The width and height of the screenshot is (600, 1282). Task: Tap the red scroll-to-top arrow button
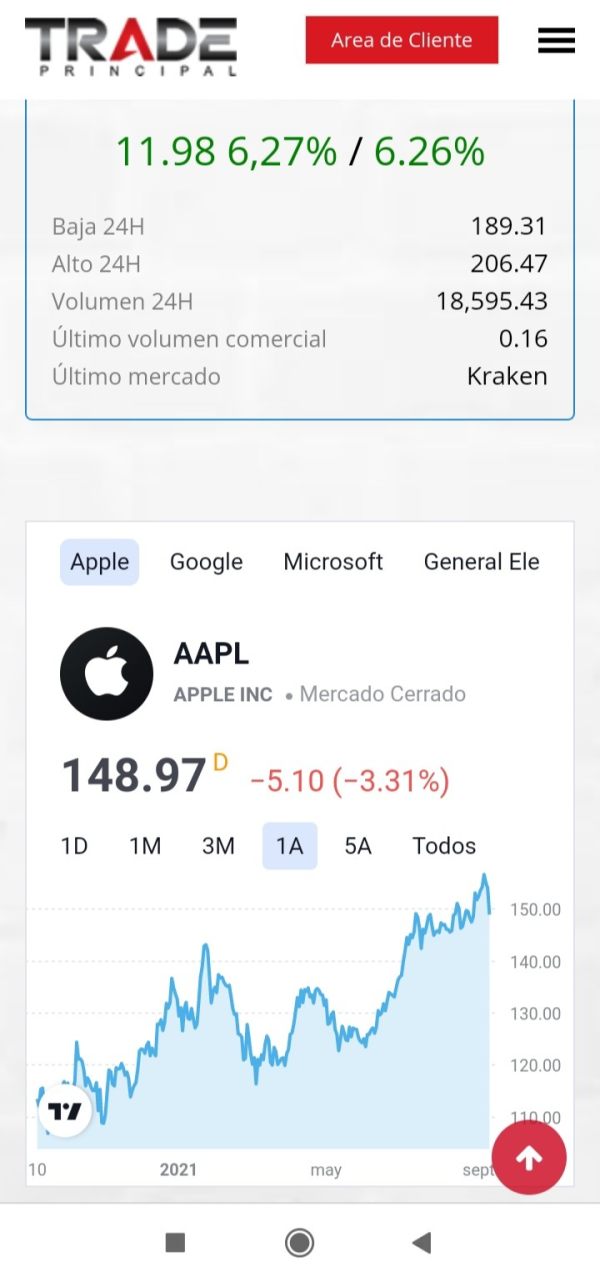pyautogui.click(x=529, y=1157)
